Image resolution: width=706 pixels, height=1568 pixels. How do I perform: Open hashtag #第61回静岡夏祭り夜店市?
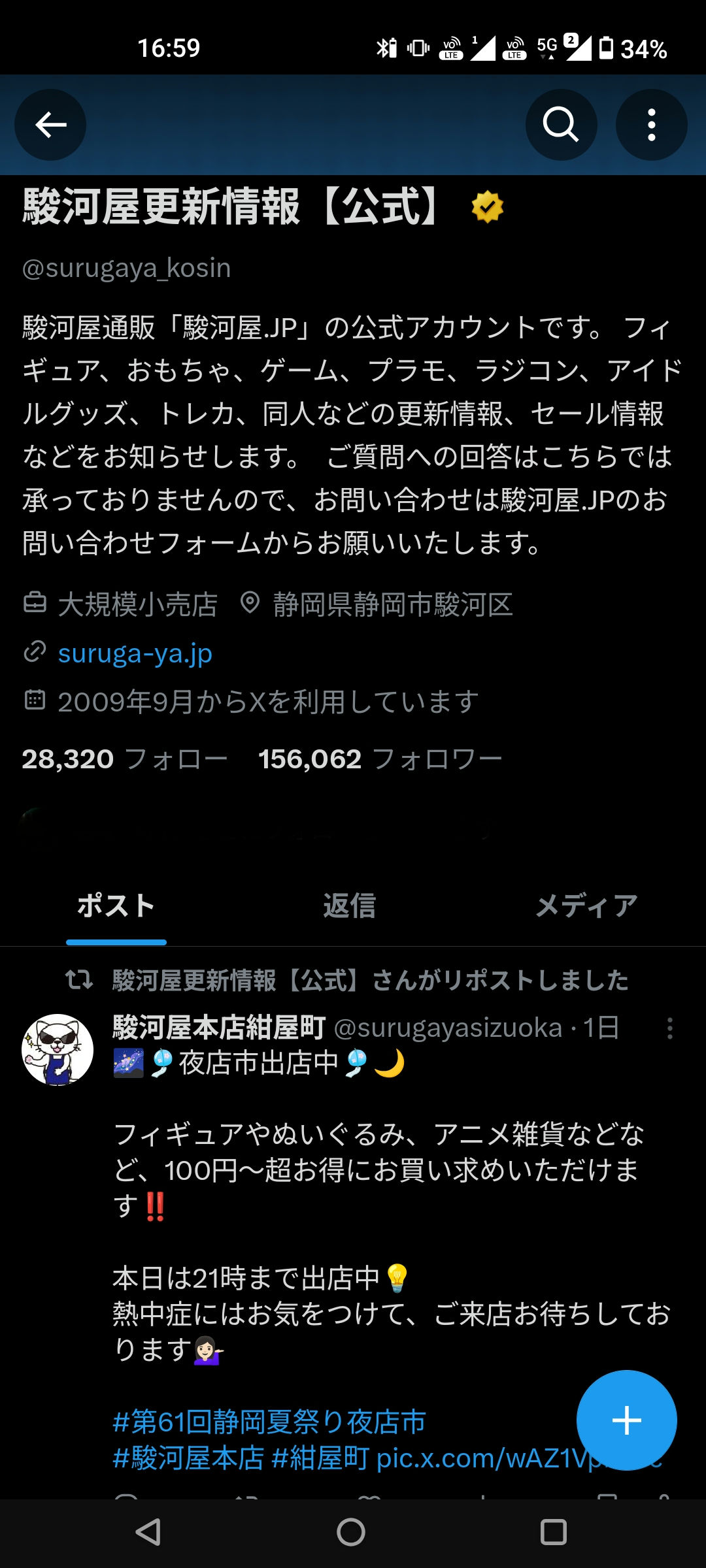(269, 1422)
